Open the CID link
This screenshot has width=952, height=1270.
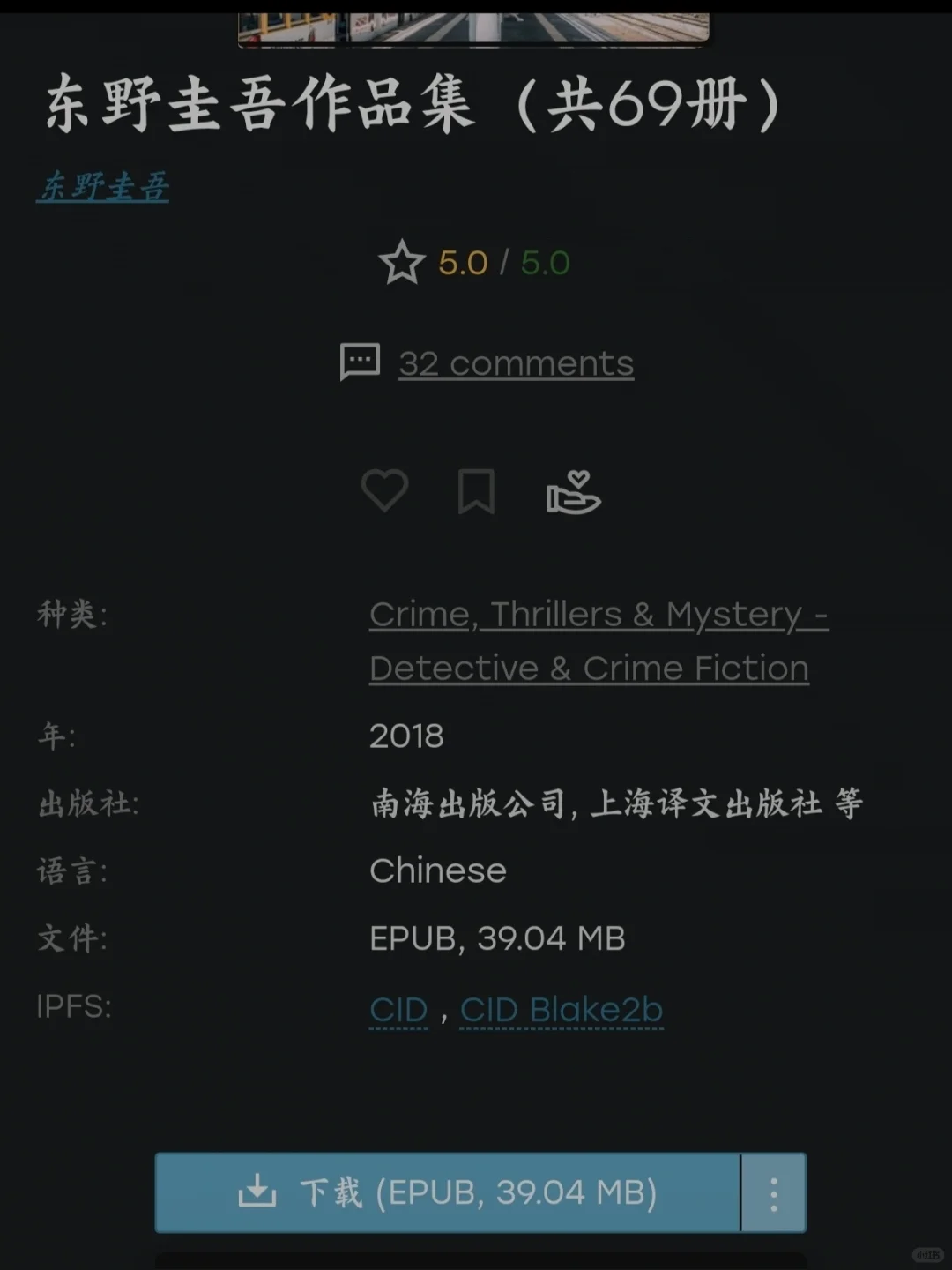398,1010
